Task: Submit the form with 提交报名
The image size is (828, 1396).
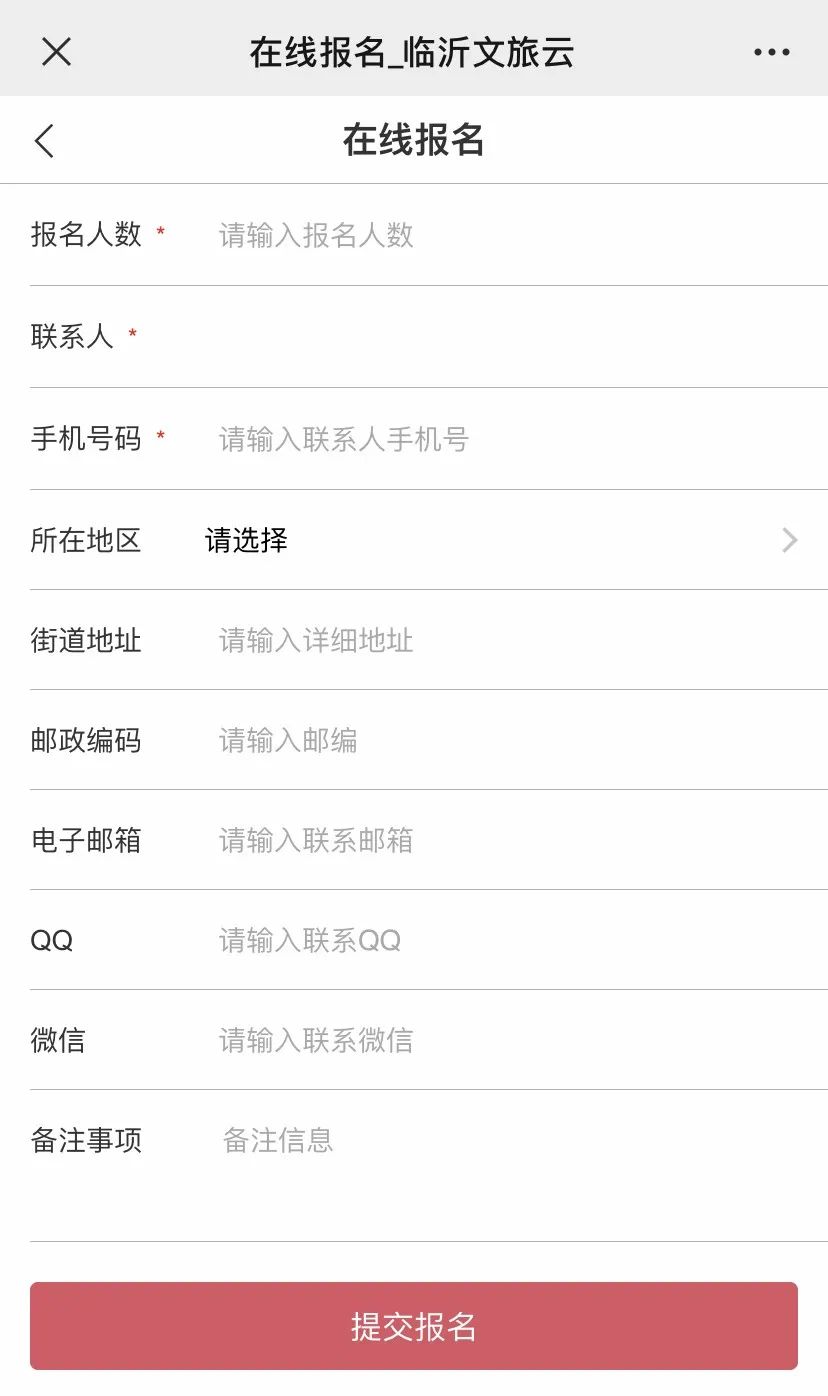Action: [x=414, y=1326]
